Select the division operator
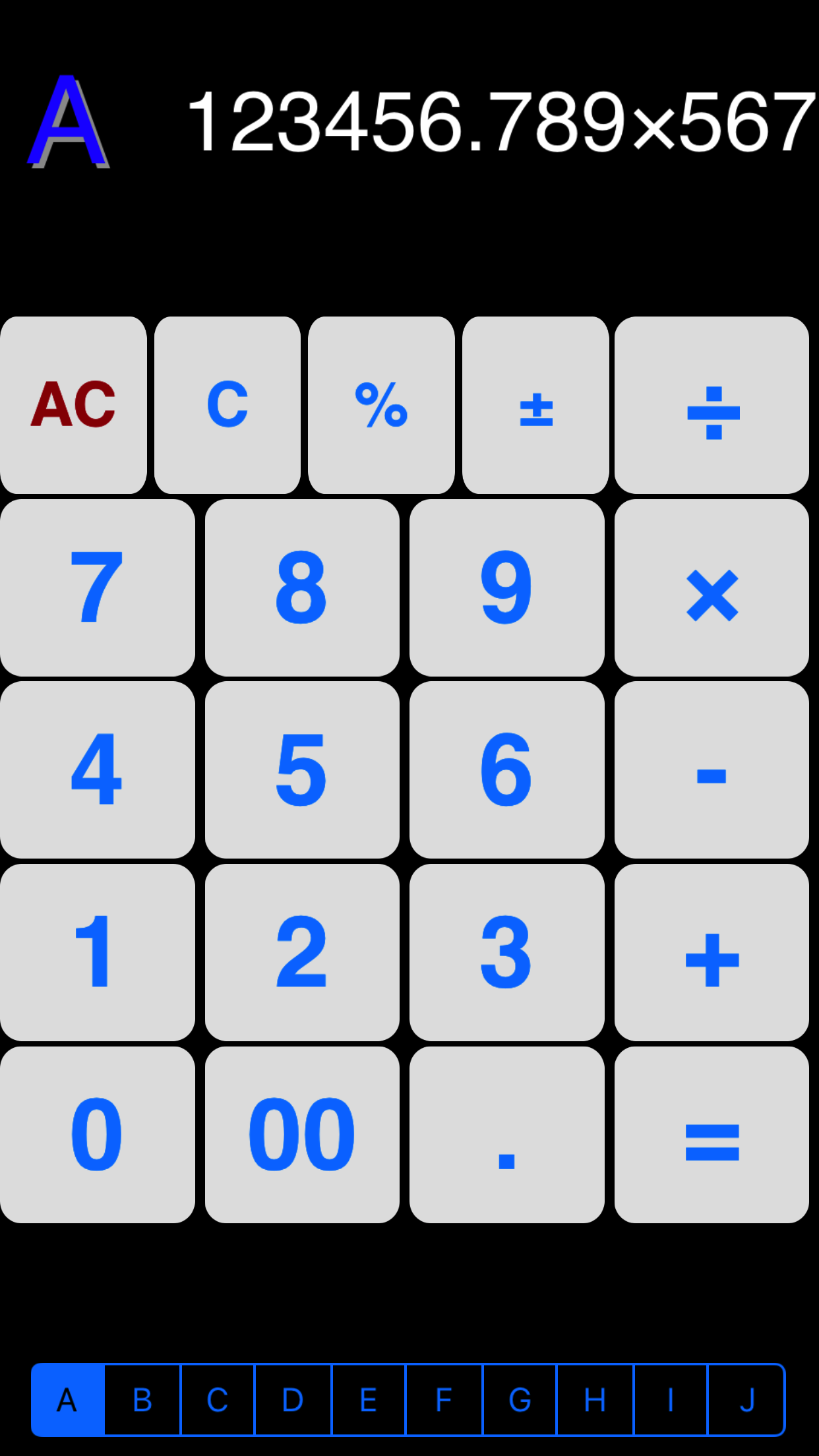819x1456 pixels. coord(712,405)
